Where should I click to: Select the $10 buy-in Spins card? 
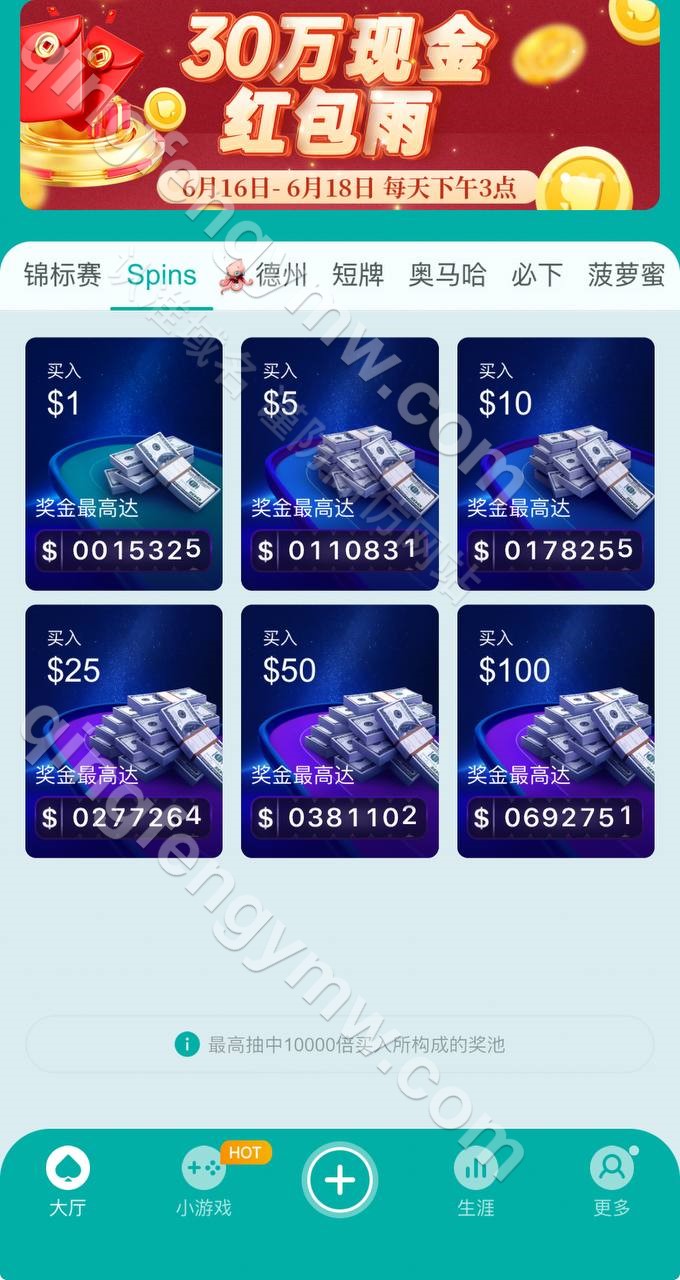point(556,464)
